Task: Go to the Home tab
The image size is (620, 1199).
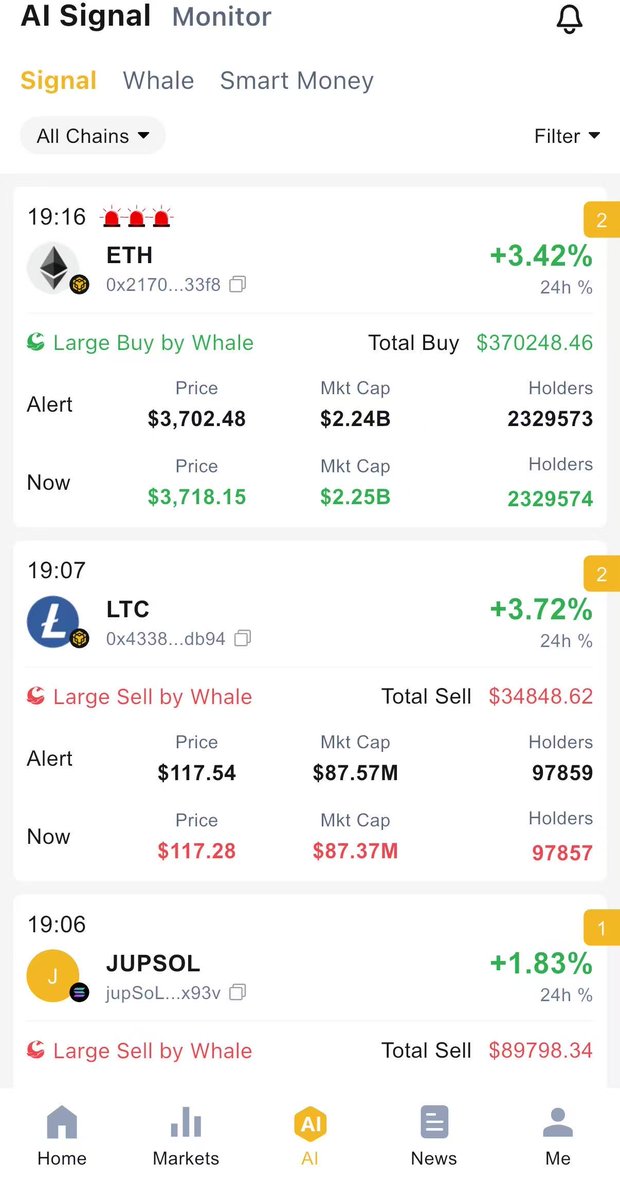Action: coord(62,1136)
